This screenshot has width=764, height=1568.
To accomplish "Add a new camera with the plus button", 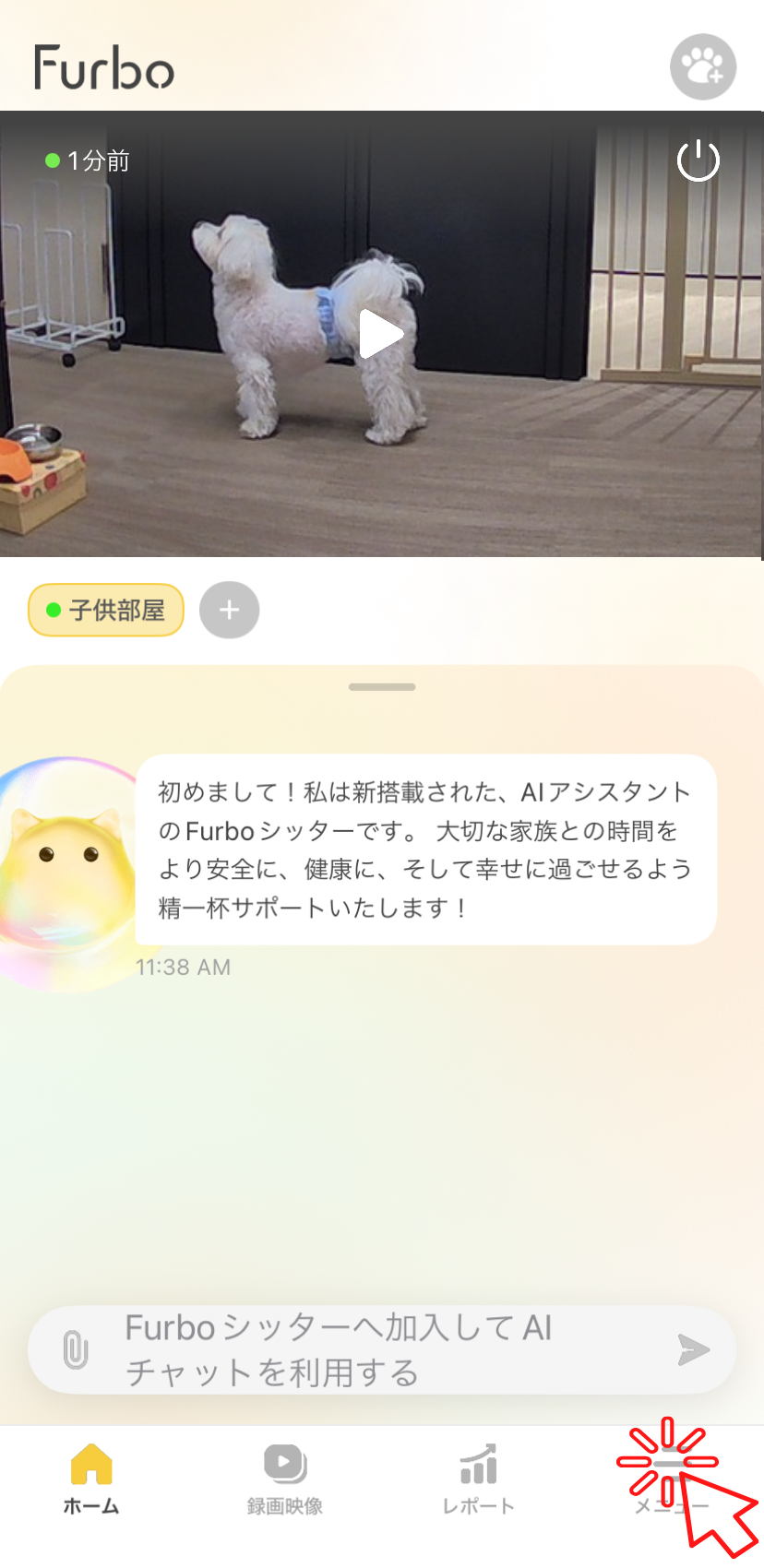I will coord(229,610).
